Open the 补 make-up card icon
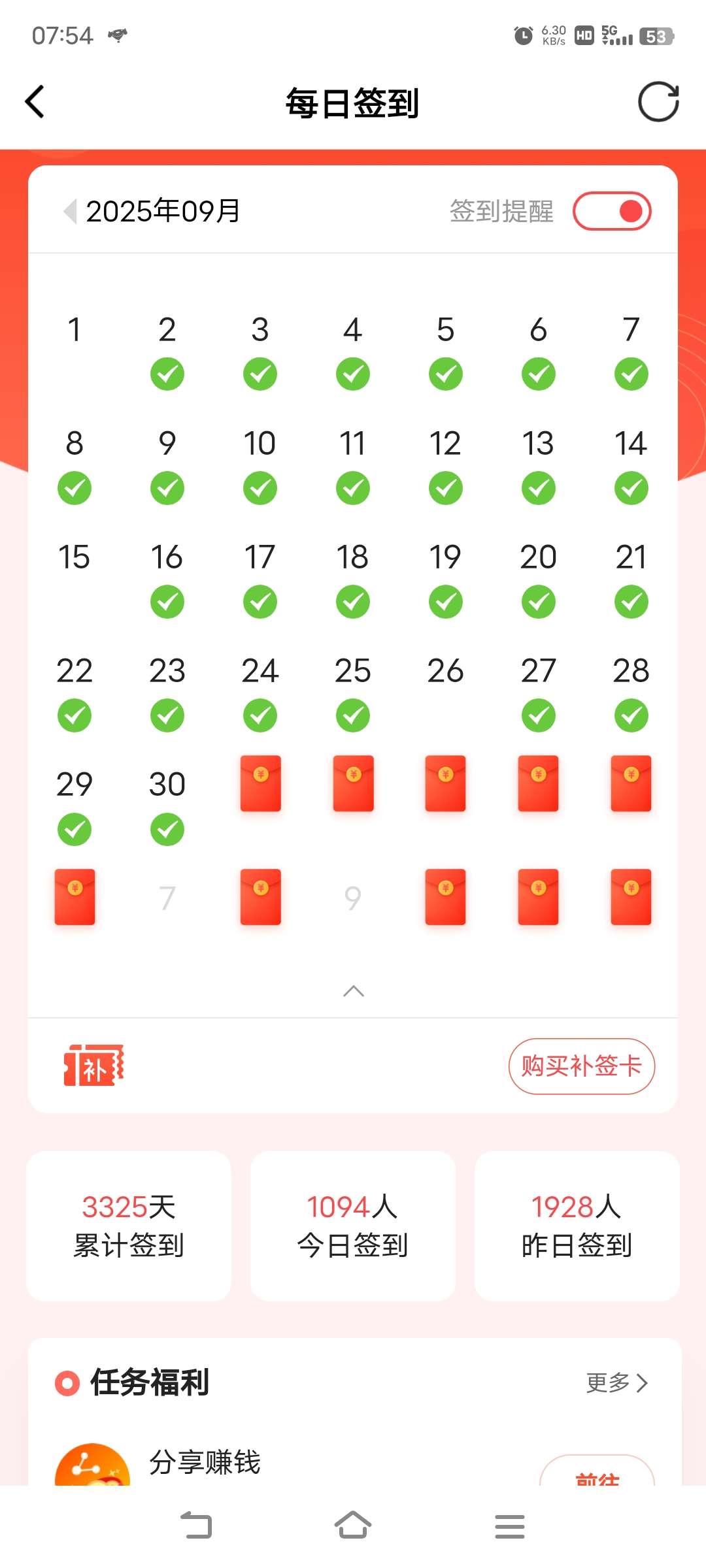 coord(93,1066)
